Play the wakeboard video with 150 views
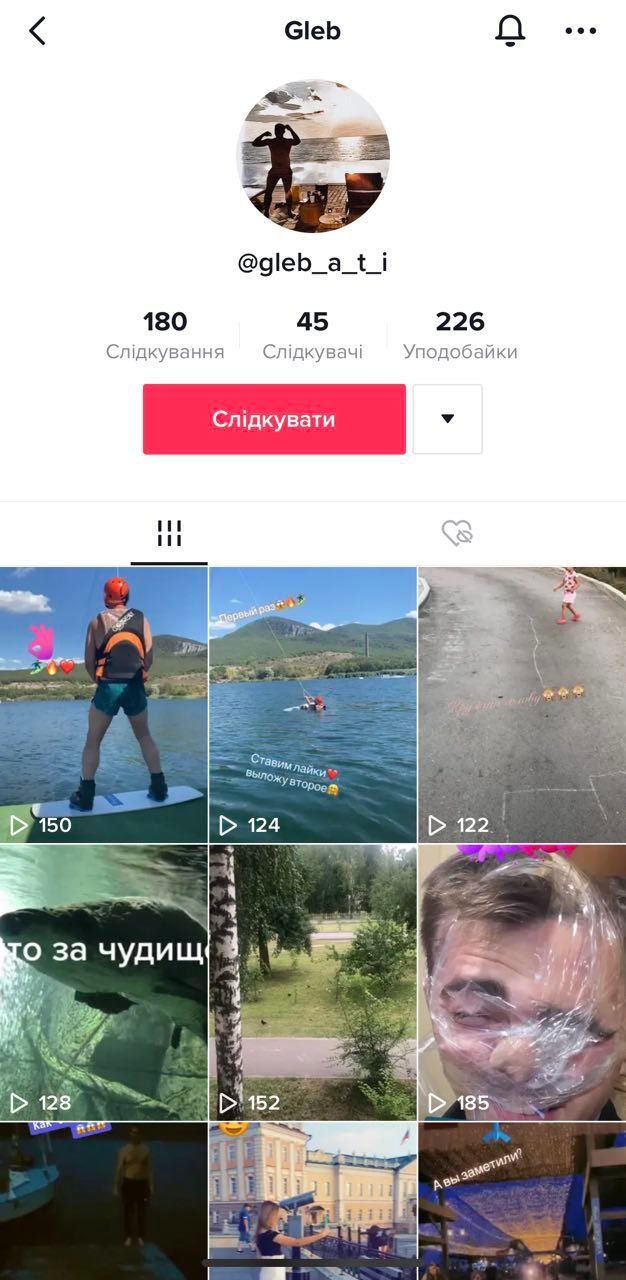The height and width of the screenshot is (1280, 626). click(x=103, y=704)
